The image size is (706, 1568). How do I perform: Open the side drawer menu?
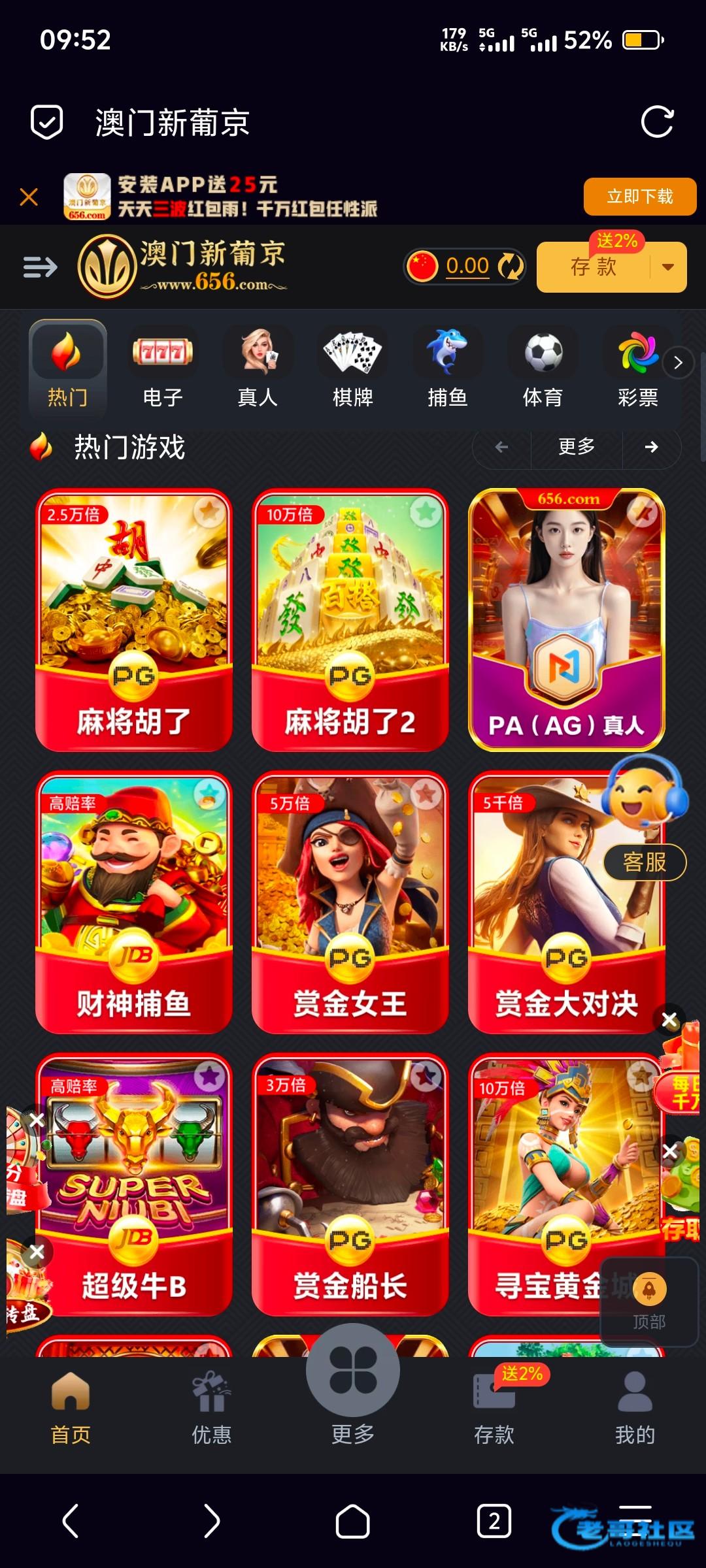40,267
